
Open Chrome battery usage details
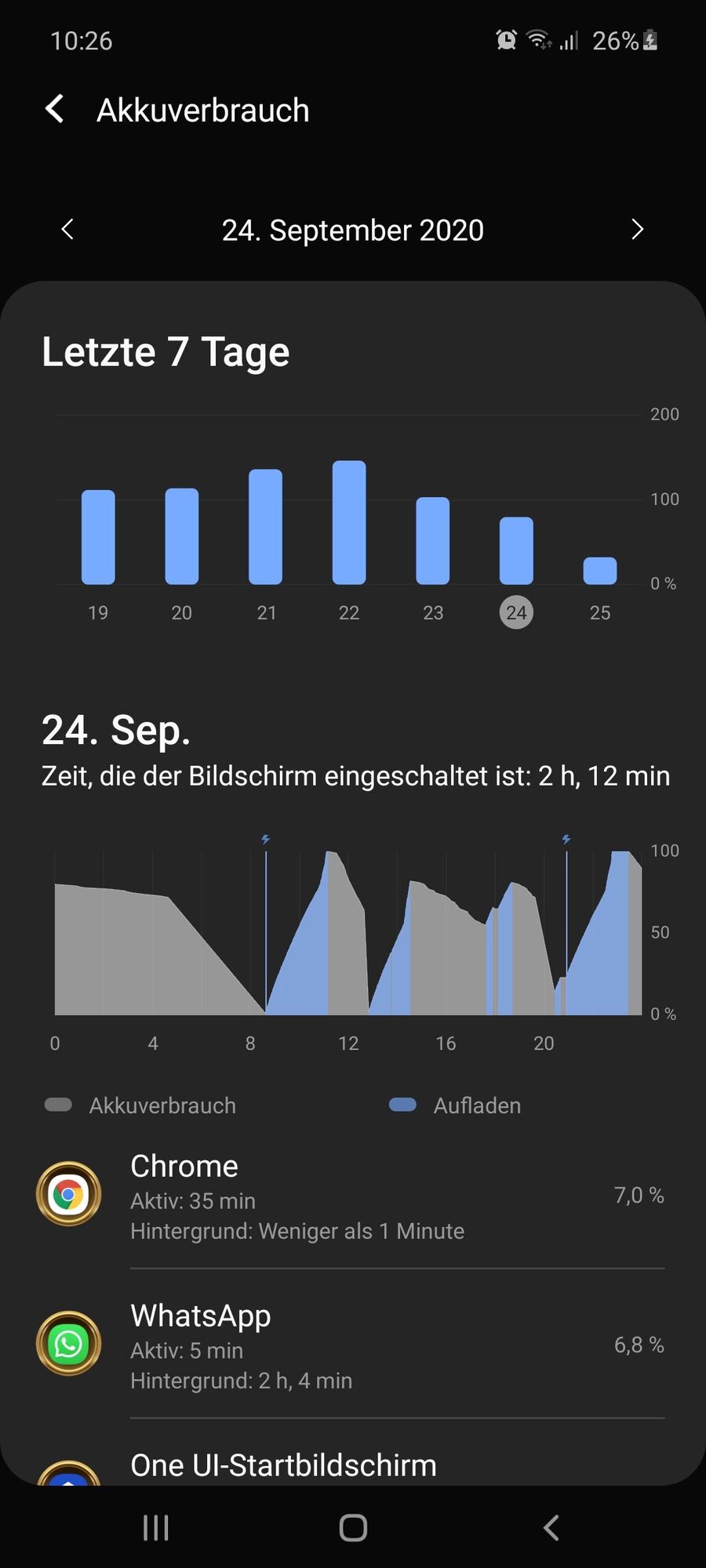(x=353, y=1197)
